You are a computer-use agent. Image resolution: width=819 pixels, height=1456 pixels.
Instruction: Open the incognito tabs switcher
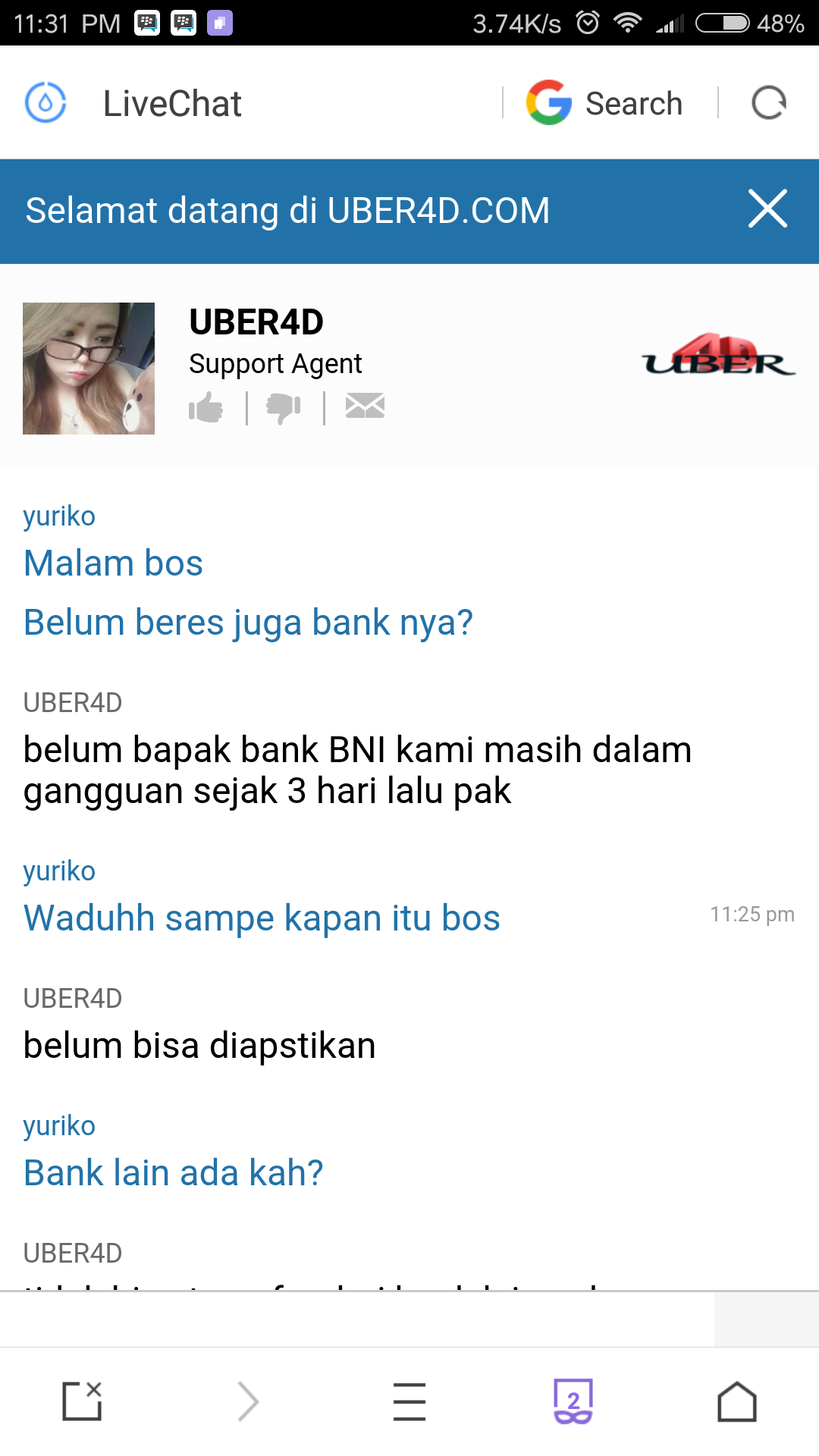point(573,1401)
